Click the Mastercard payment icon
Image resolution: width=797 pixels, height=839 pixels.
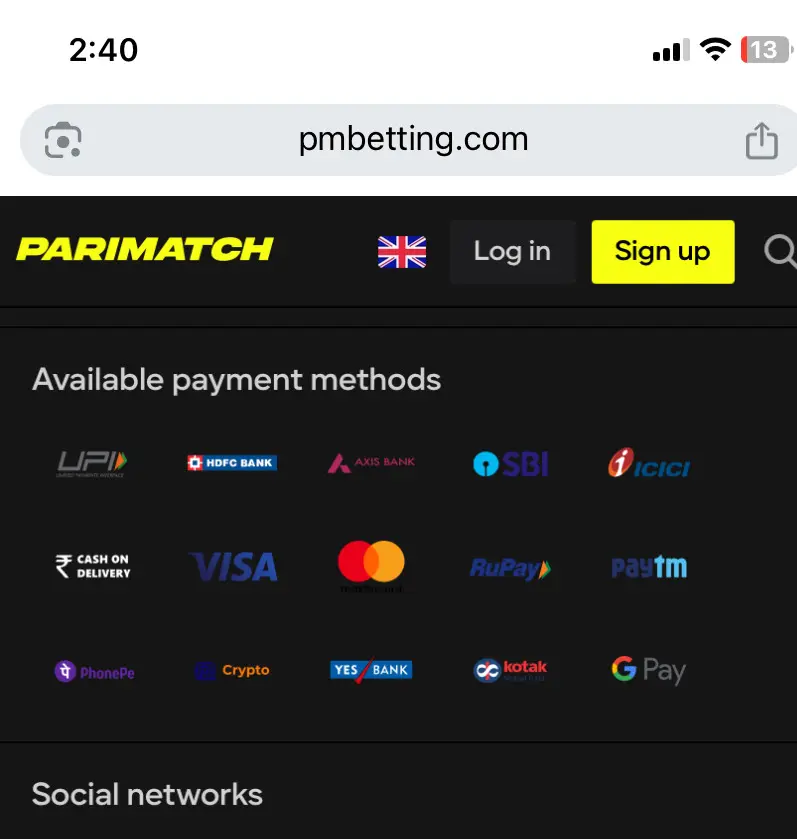pyautogui.click(x=370, y=566)
